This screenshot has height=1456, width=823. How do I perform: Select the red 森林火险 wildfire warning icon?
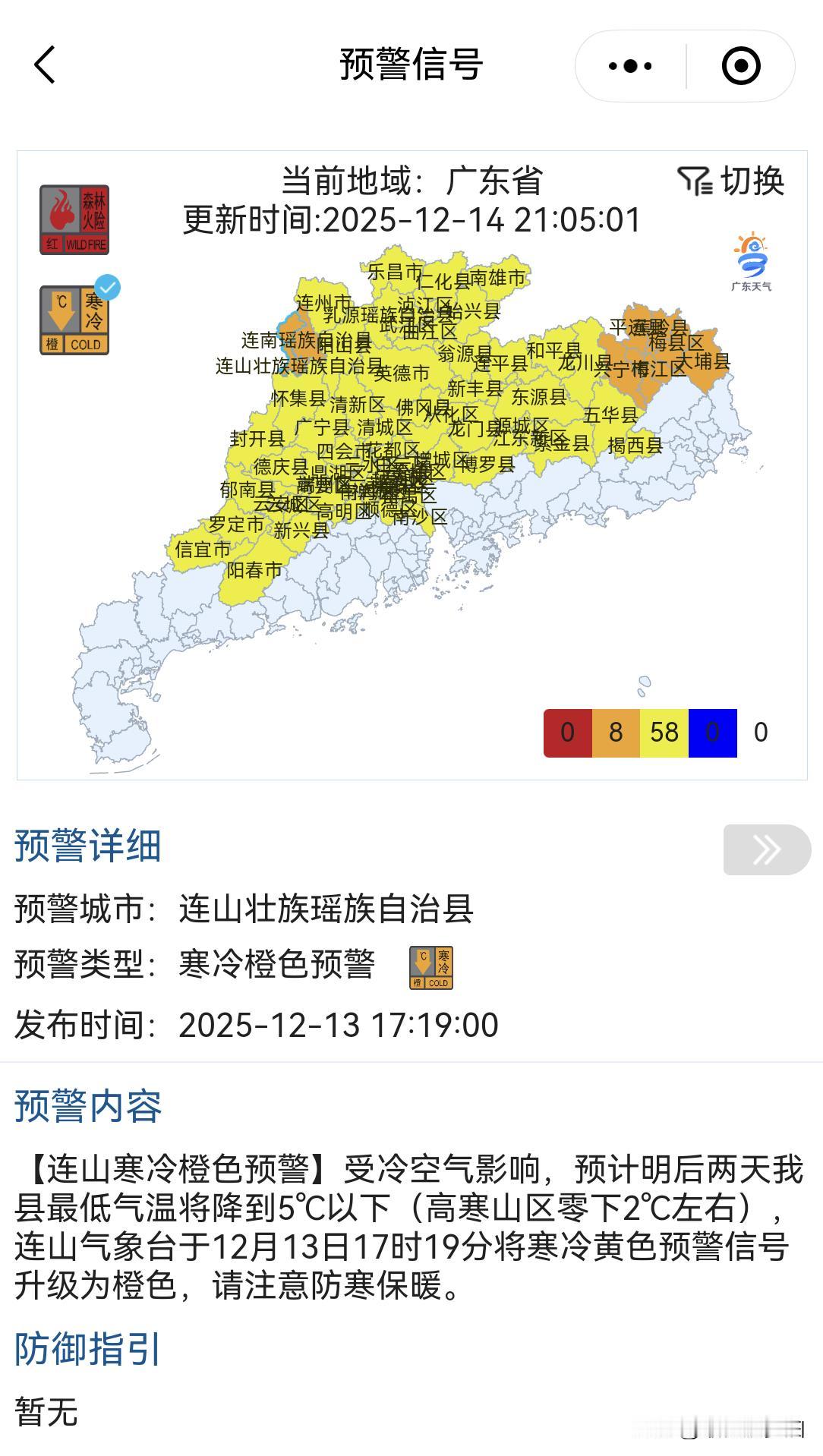(x=76, y=221)
